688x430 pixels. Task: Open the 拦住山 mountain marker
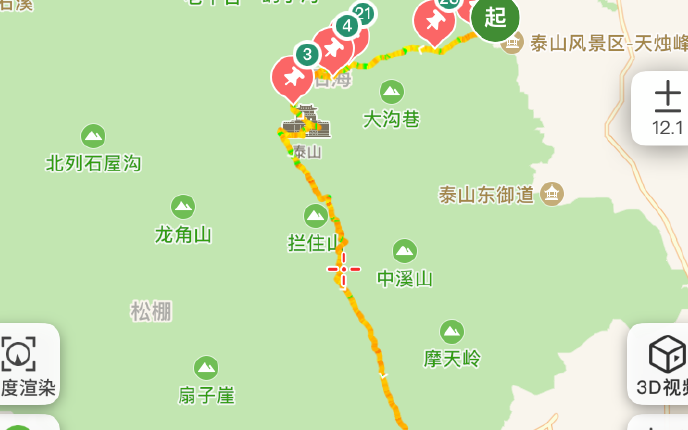click(316, 215)
